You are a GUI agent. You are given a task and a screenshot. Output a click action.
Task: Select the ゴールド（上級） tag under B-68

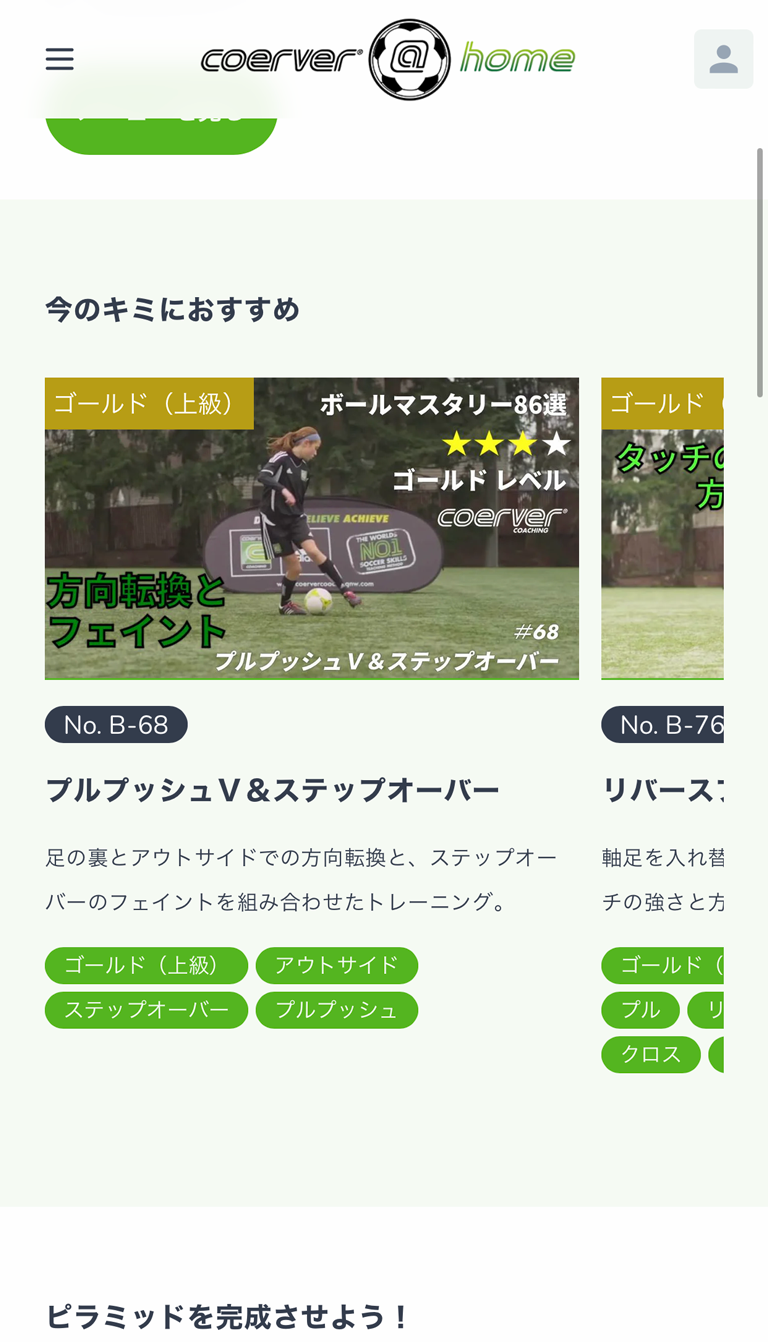[146, 965]
